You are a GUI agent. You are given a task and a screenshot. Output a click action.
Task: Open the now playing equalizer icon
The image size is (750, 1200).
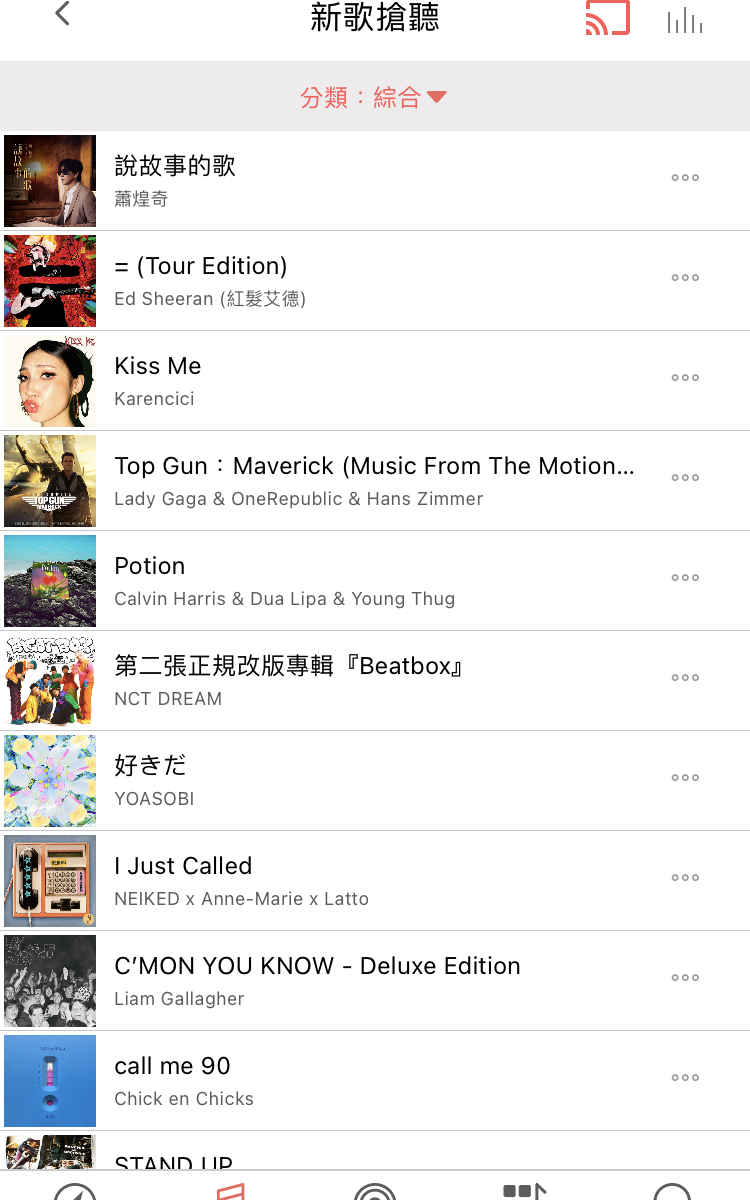click(685, 20)
